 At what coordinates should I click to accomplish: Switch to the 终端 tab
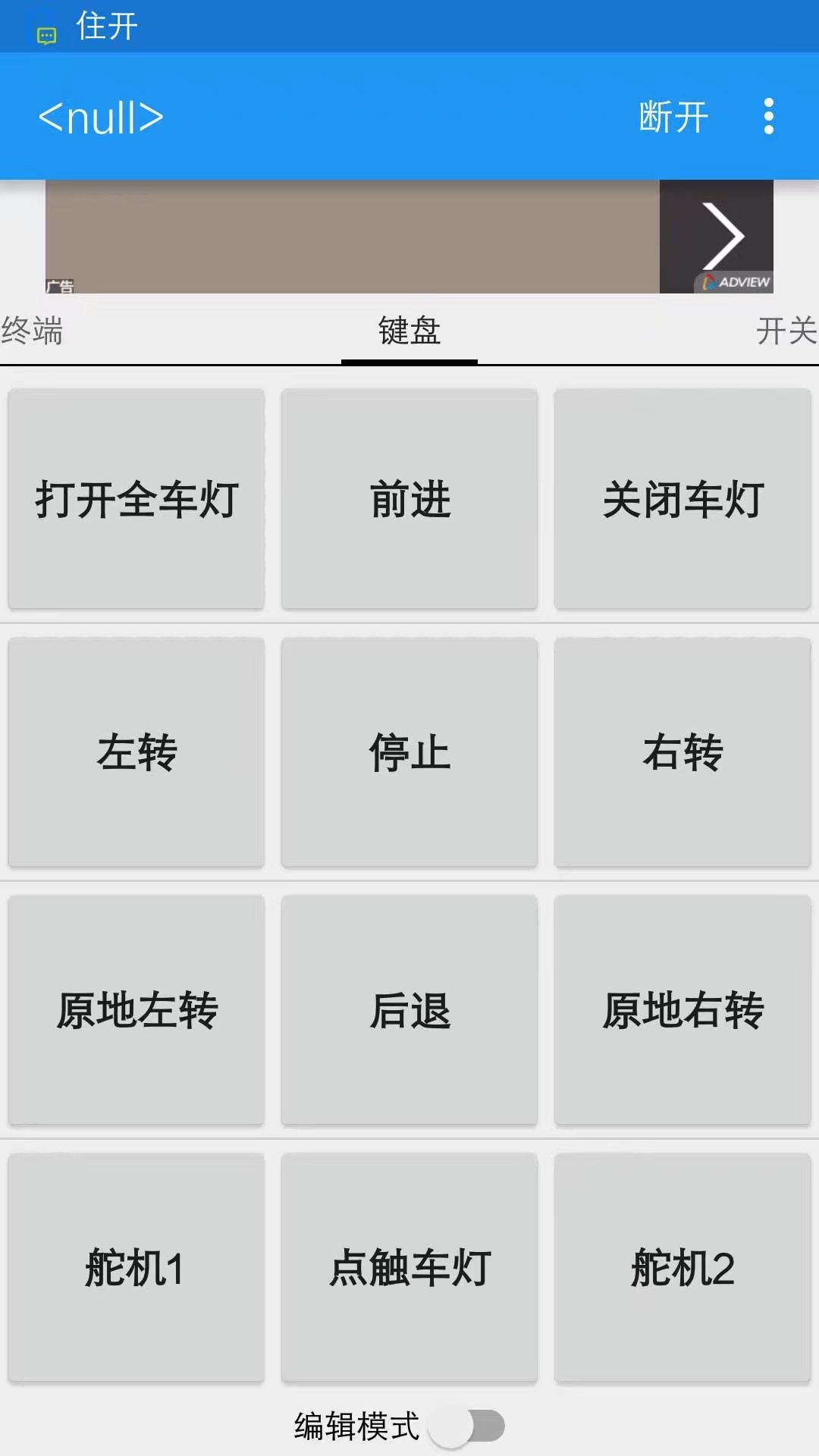(32, 331)
